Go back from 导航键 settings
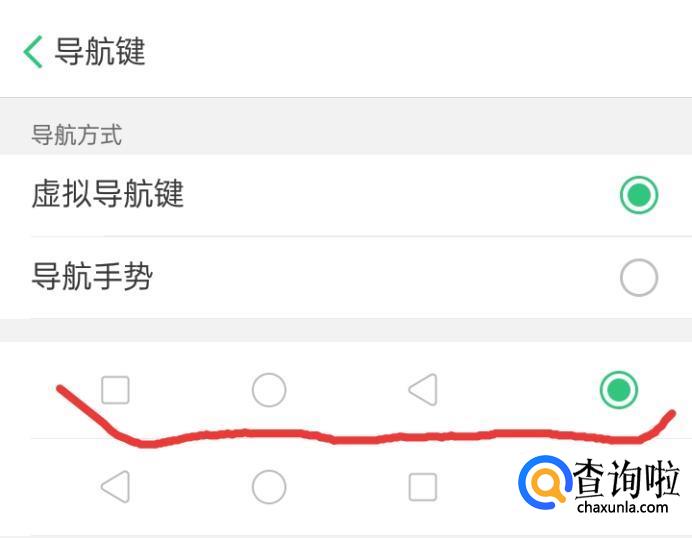Image resolution: width=692 pixels, height=538 pixels. tap(33, 52)
